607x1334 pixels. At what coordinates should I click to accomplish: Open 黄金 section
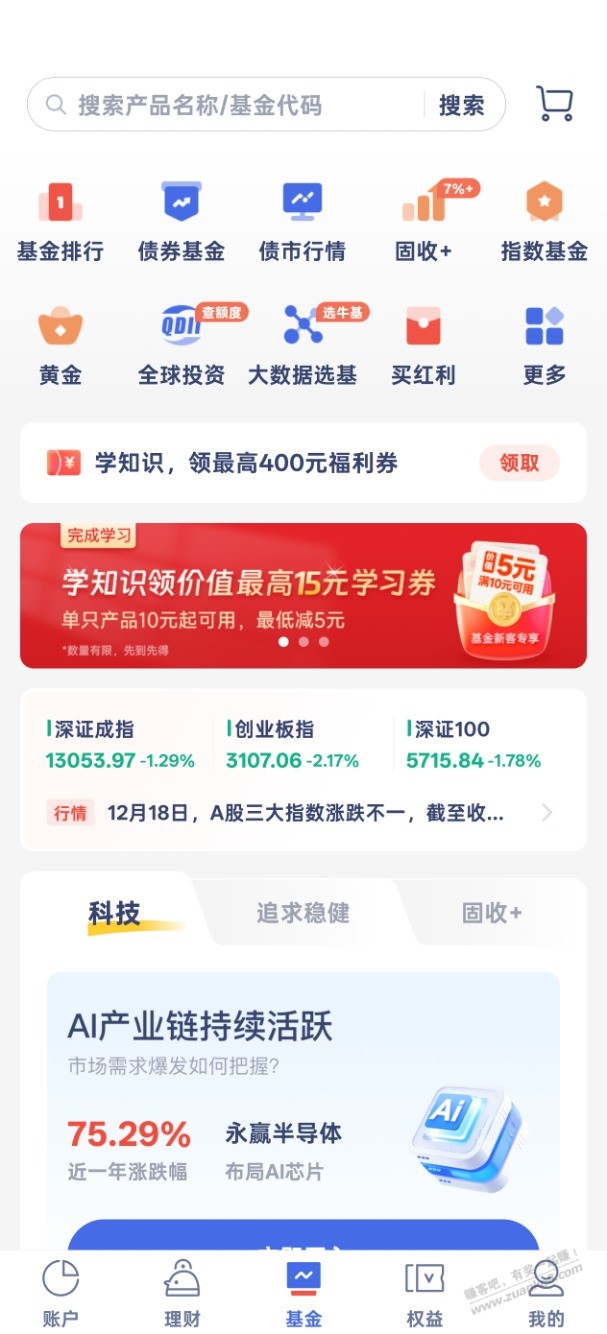60,346
